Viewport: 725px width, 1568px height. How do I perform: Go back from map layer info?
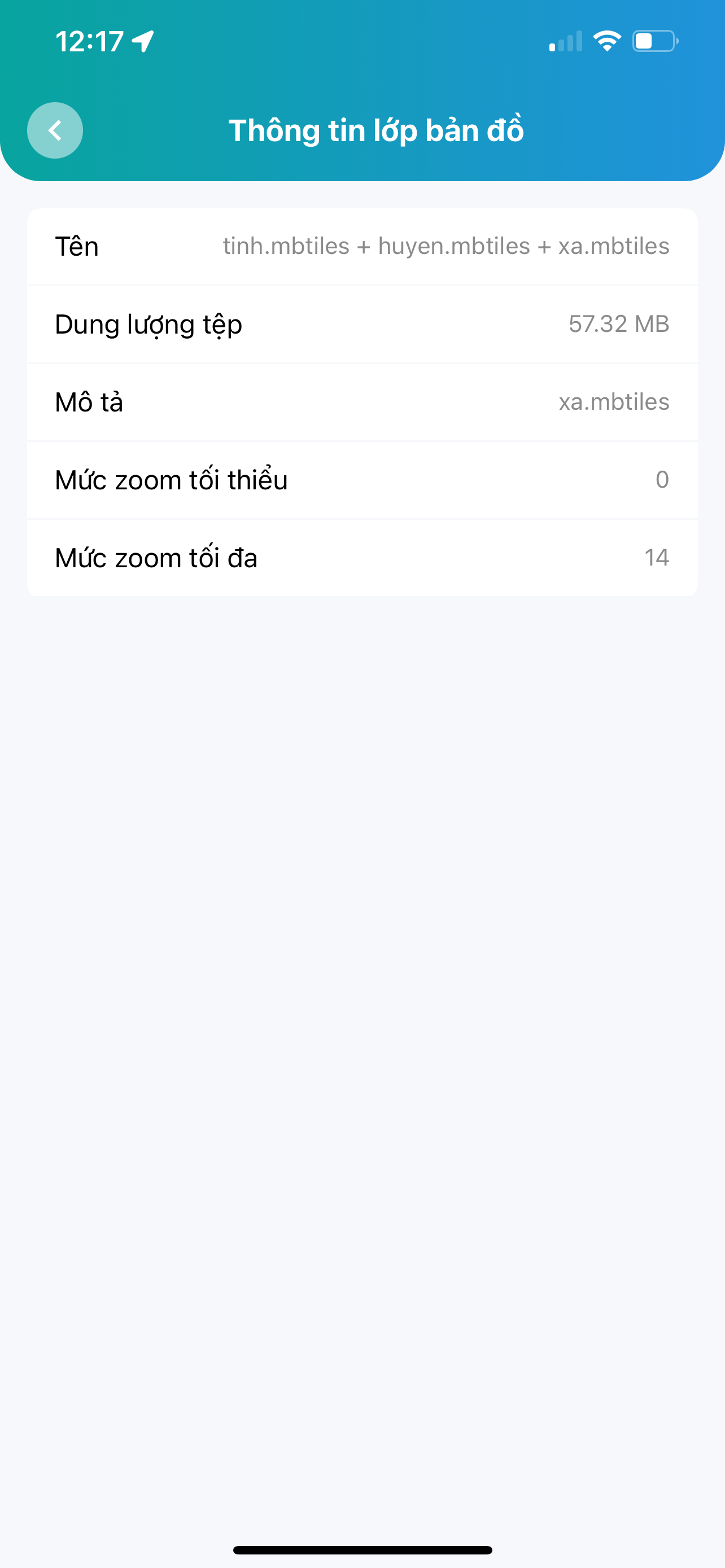(x=55, y=130)
